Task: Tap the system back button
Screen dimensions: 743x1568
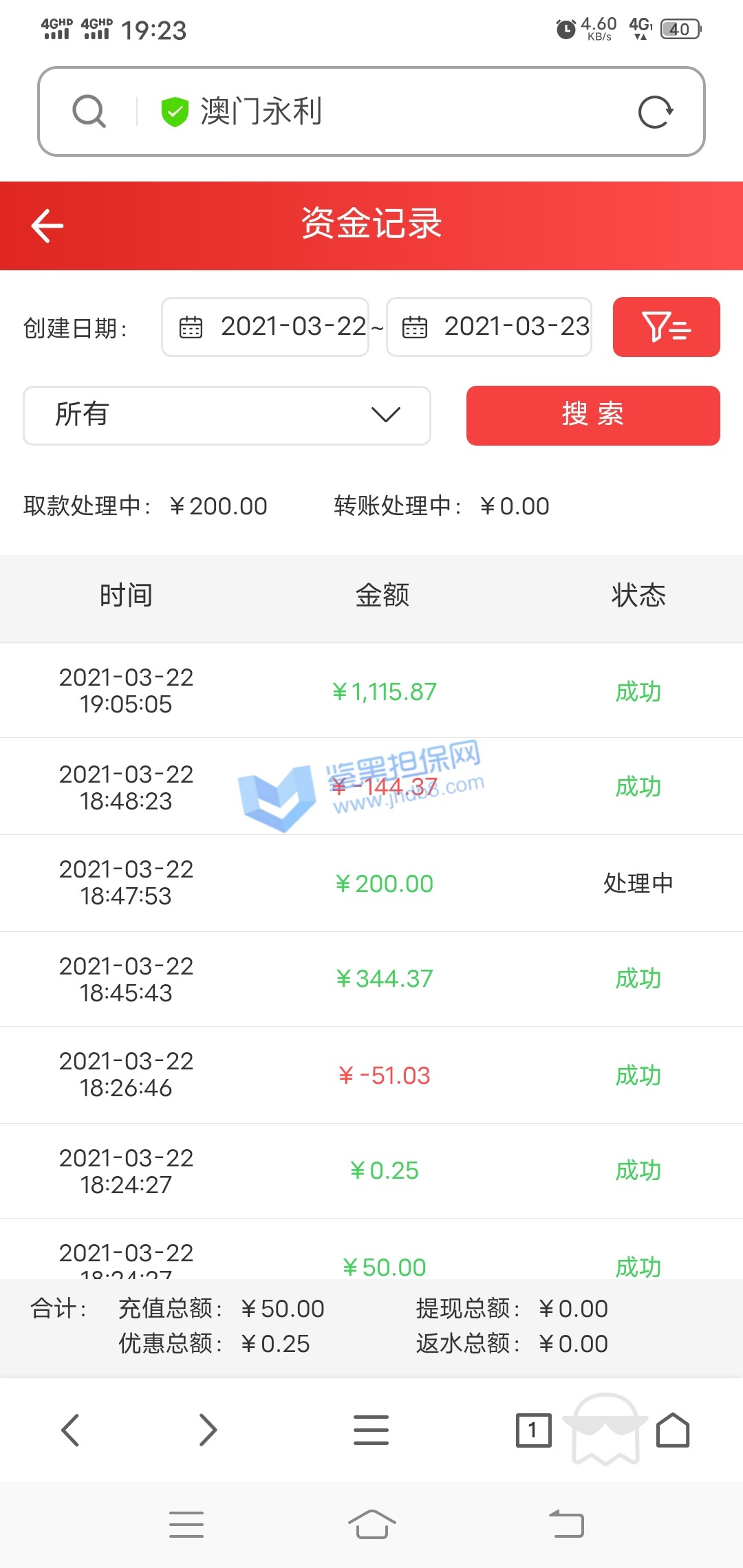Action: point(566,1524)
